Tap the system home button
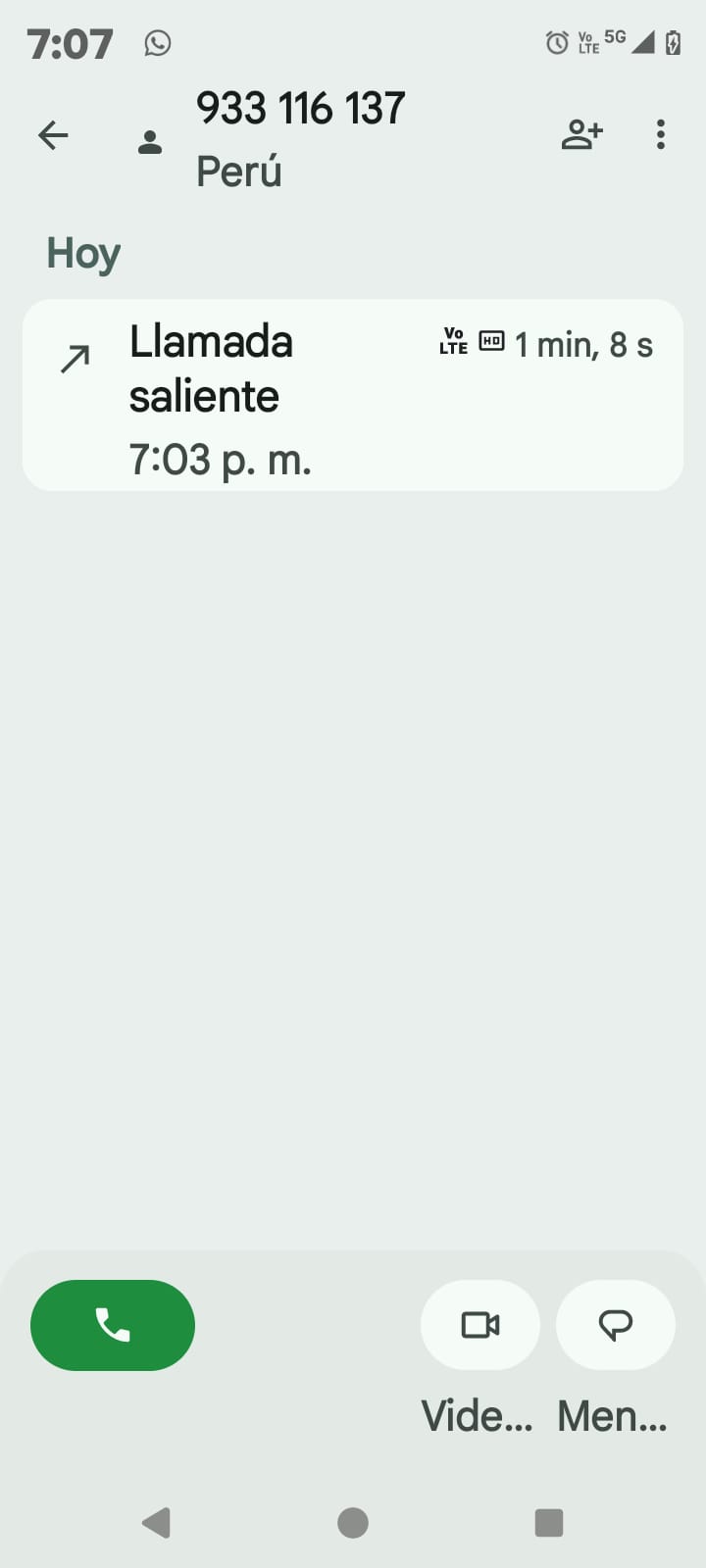The image size is (706, 1568). point(353,1522)
